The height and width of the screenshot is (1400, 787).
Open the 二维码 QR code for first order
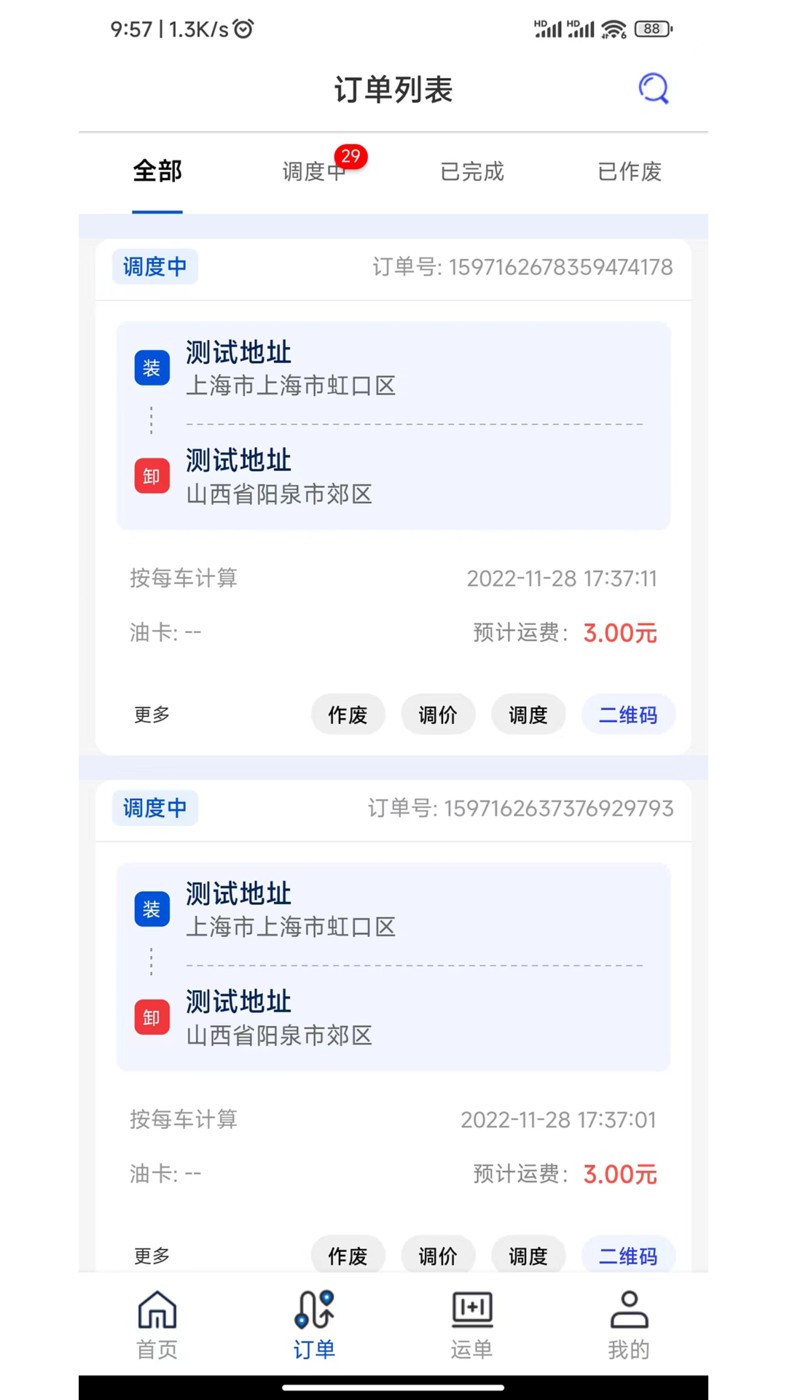click(x=628, y=714)
